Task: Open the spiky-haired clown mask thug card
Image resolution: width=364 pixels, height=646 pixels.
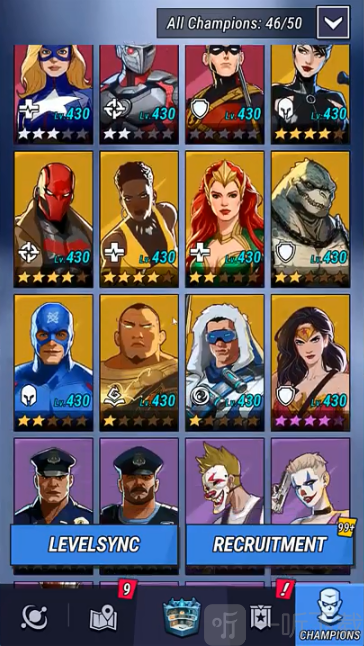Action: coord(225,481)
